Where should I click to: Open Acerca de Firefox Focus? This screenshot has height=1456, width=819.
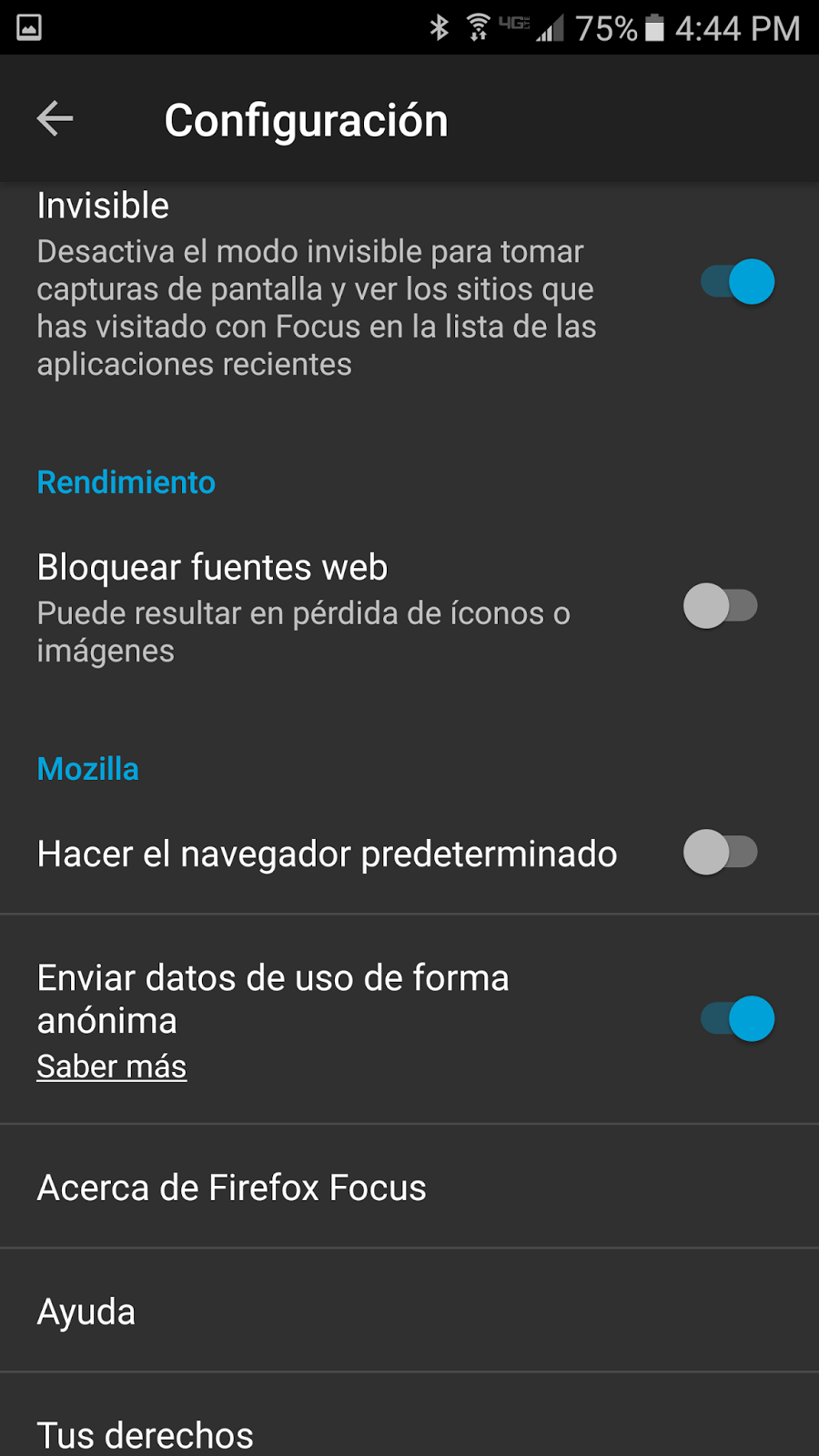(232, 1188)
